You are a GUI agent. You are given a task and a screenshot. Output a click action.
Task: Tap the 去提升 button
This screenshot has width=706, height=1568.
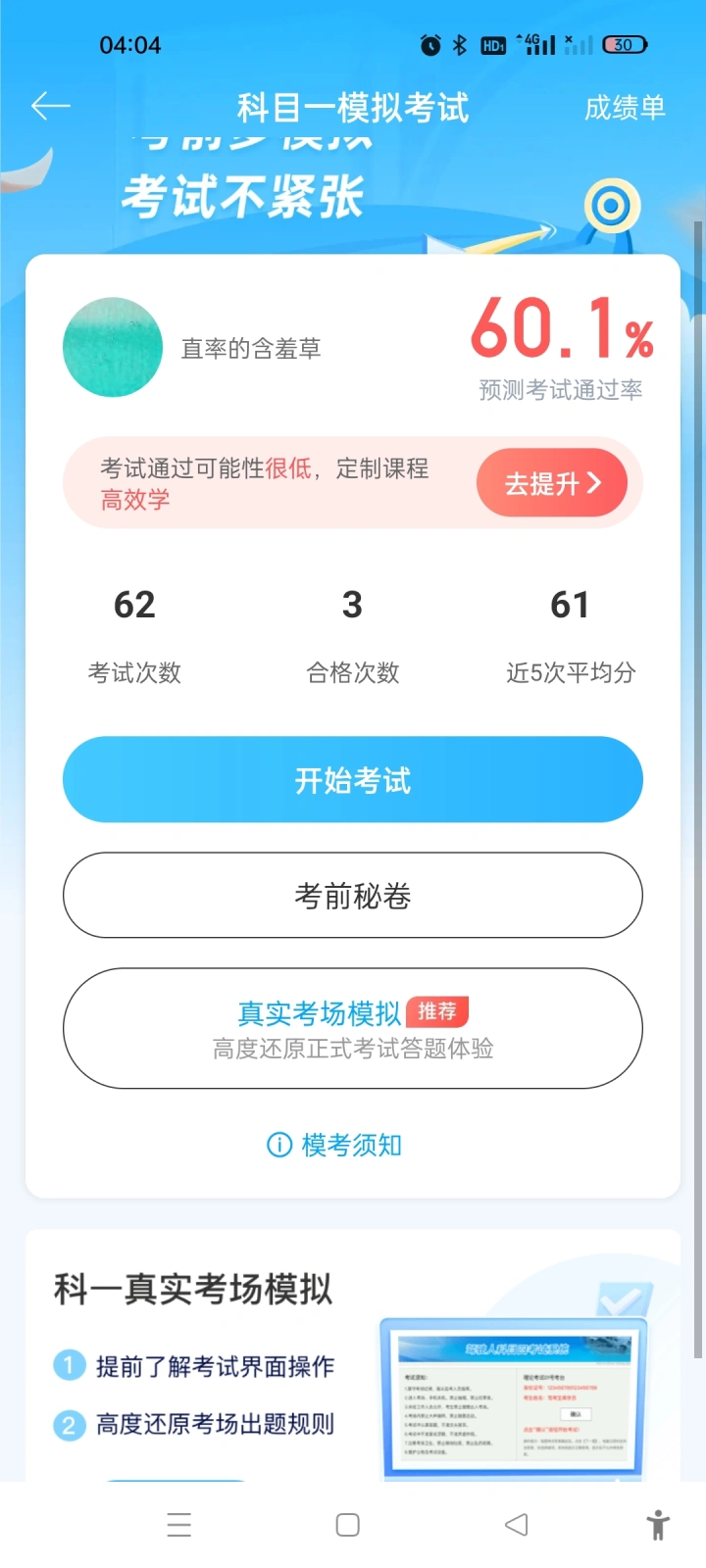click(x=551, y=483)
